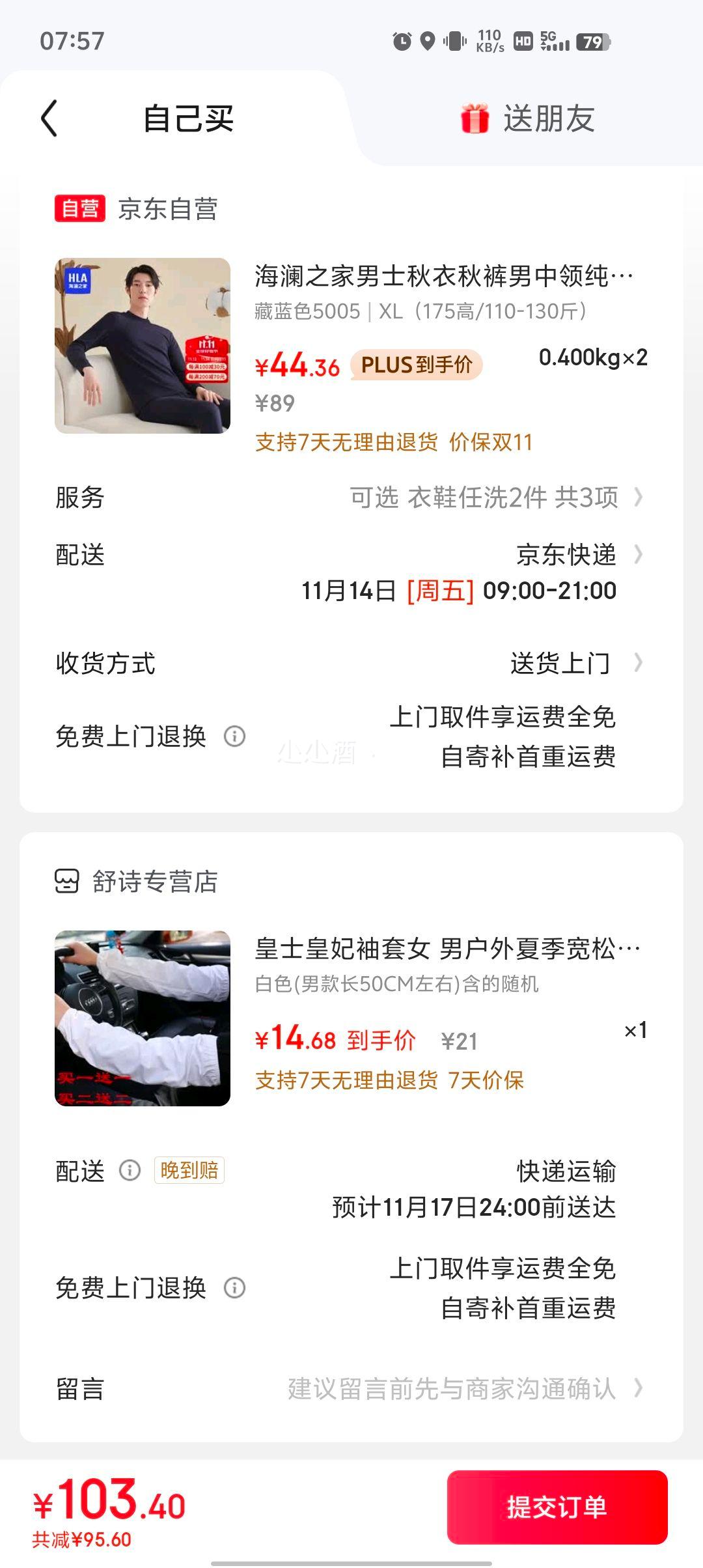
Task: Tap the location icon in status bar
Action: 428,40
